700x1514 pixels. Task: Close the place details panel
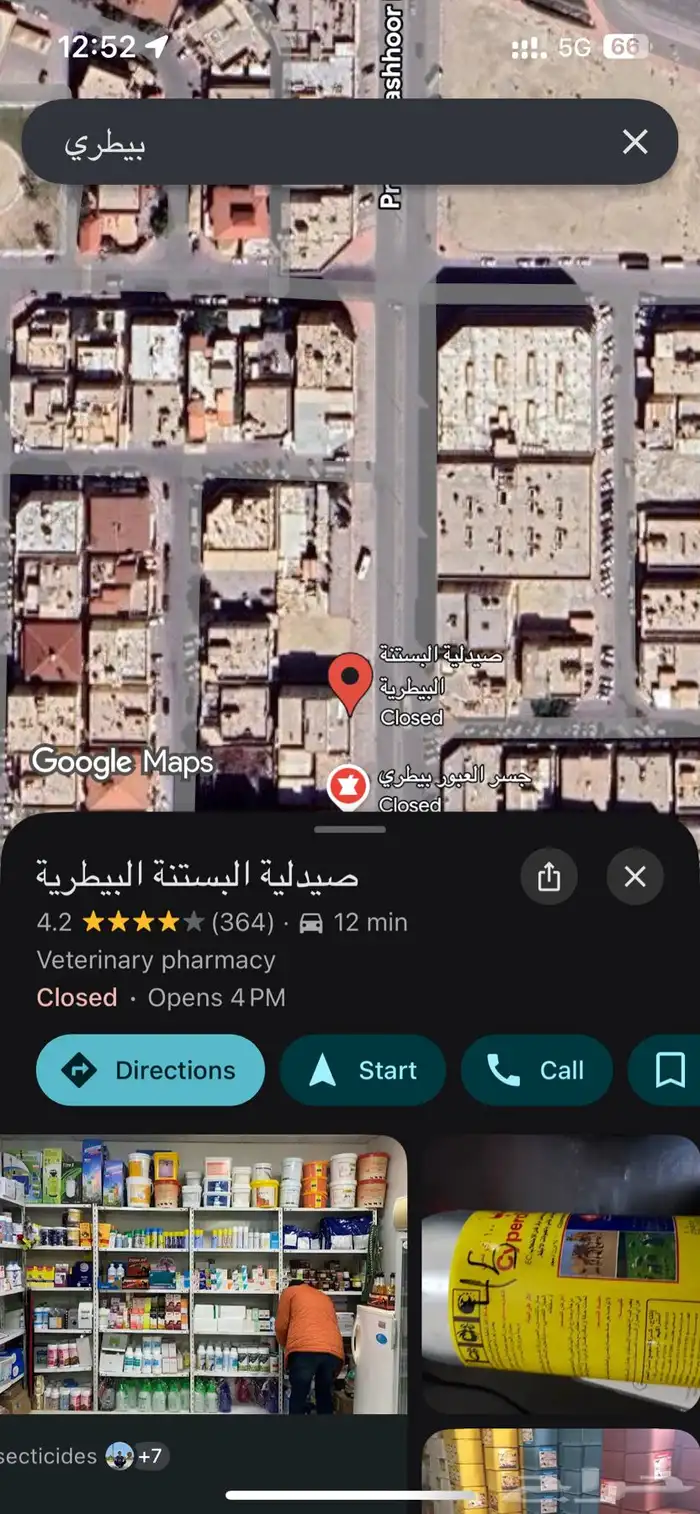[x=635, y=877]
